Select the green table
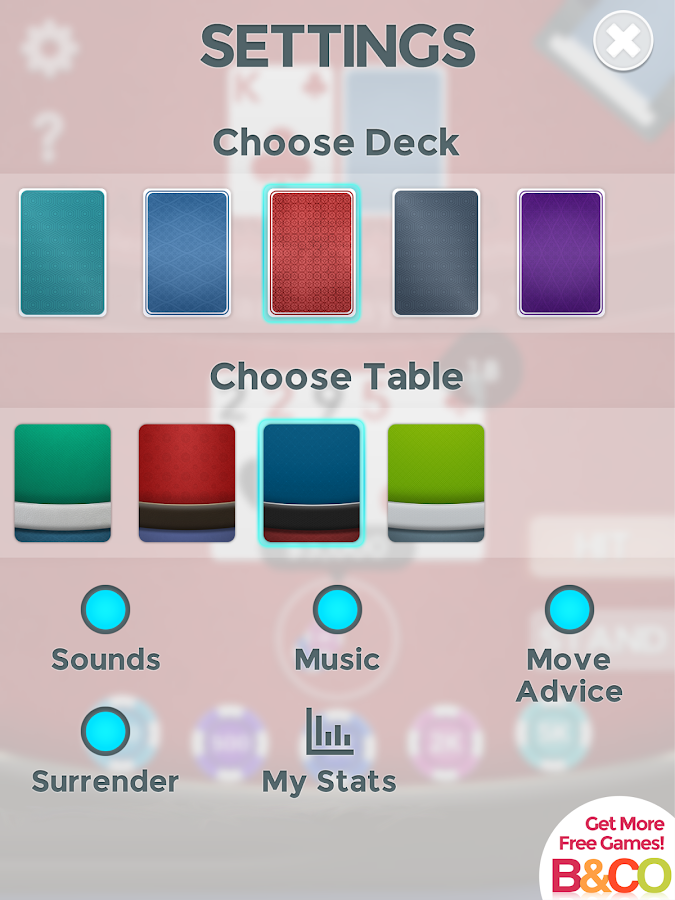The image size is (675, 900). 63,483
